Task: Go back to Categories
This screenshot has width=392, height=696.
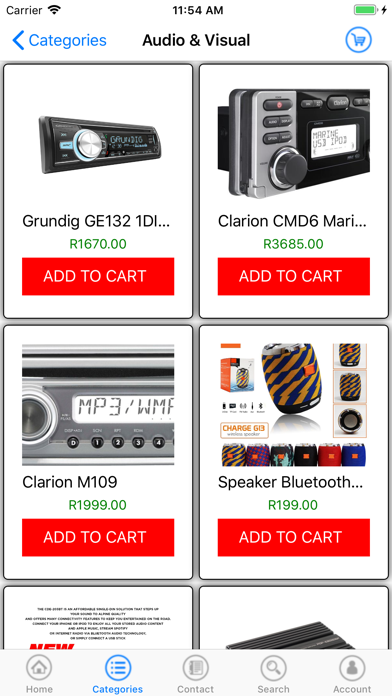Action: pyautogui.click(x=59, y=40)
